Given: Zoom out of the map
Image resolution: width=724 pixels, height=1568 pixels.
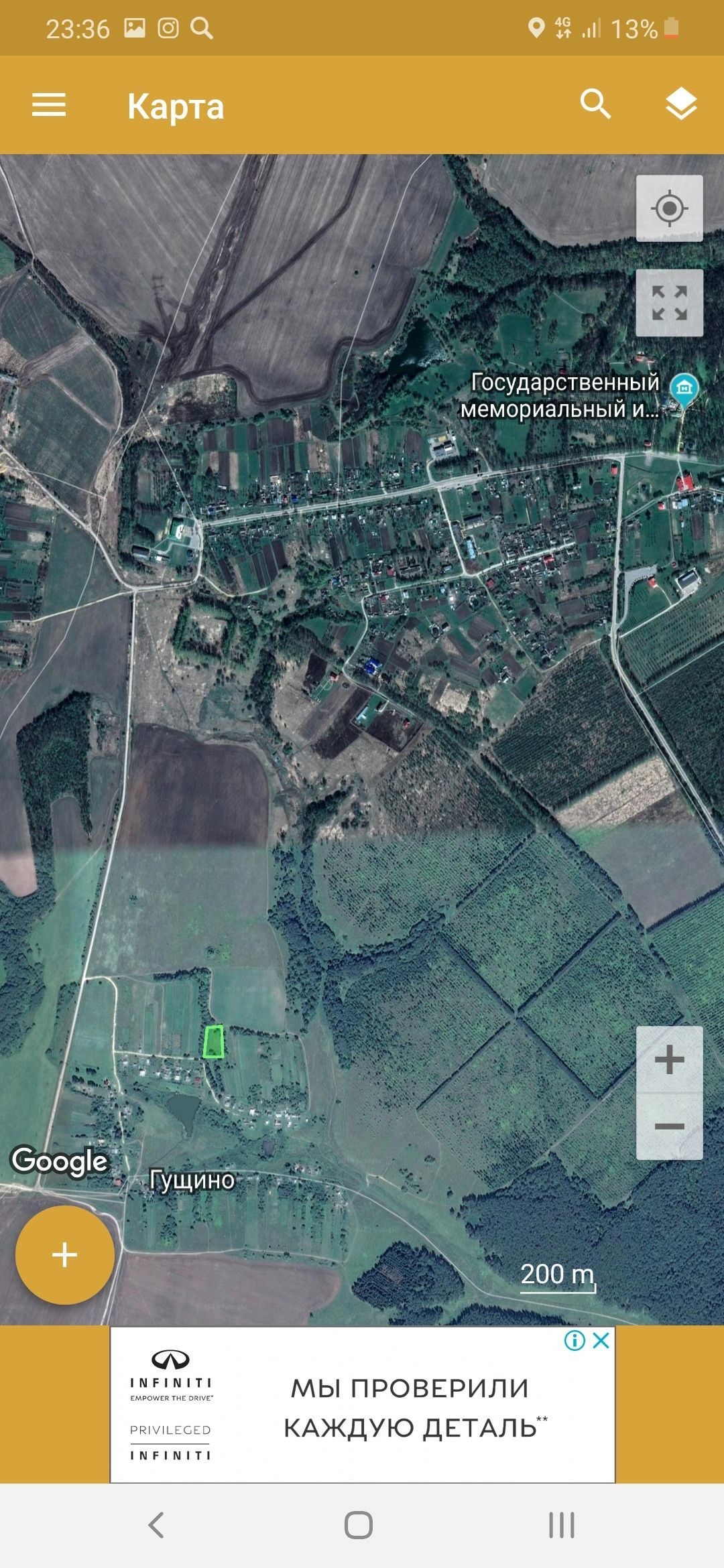Looking at the screenshot, I should pyautogui.click(x=669, y=1126).
